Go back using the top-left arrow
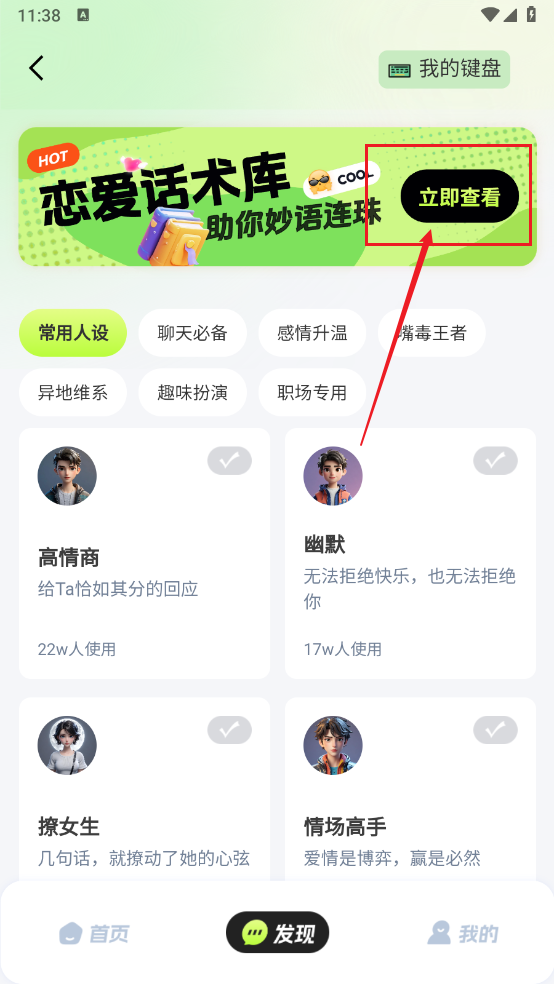The image size is (554, 984). [x=36, y=68]
